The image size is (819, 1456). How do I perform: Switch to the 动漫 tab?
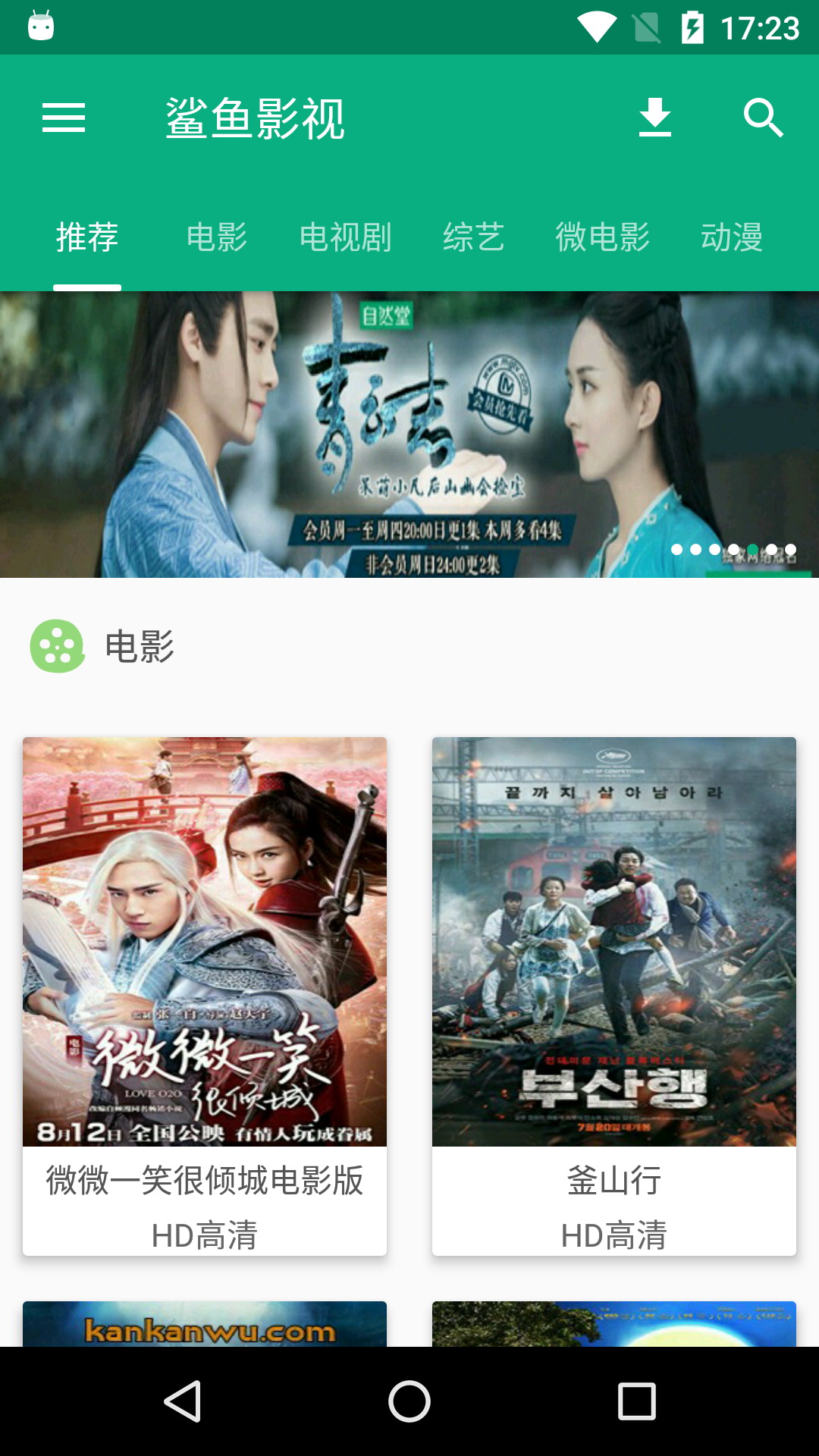point(732,237)
